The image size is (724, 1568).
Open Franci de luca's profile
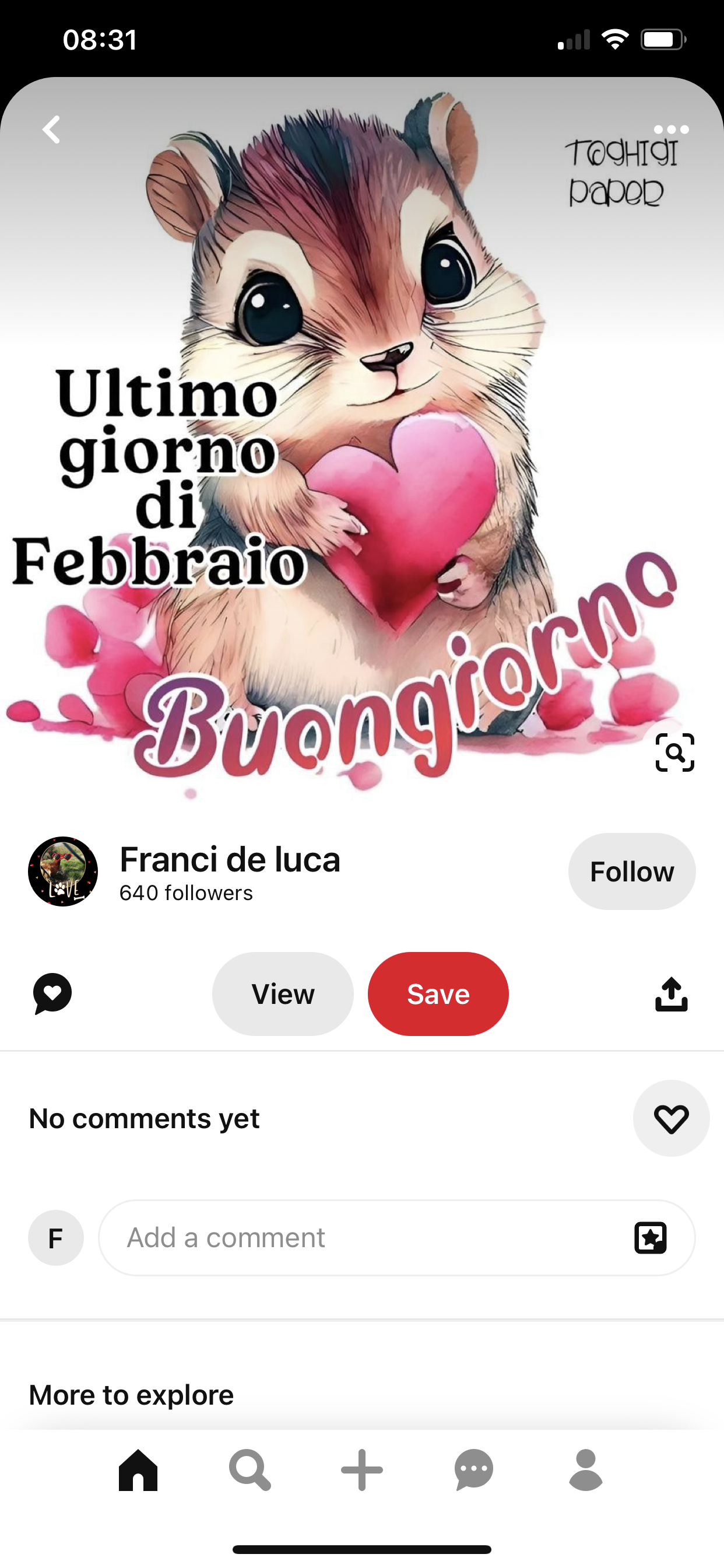229,859
